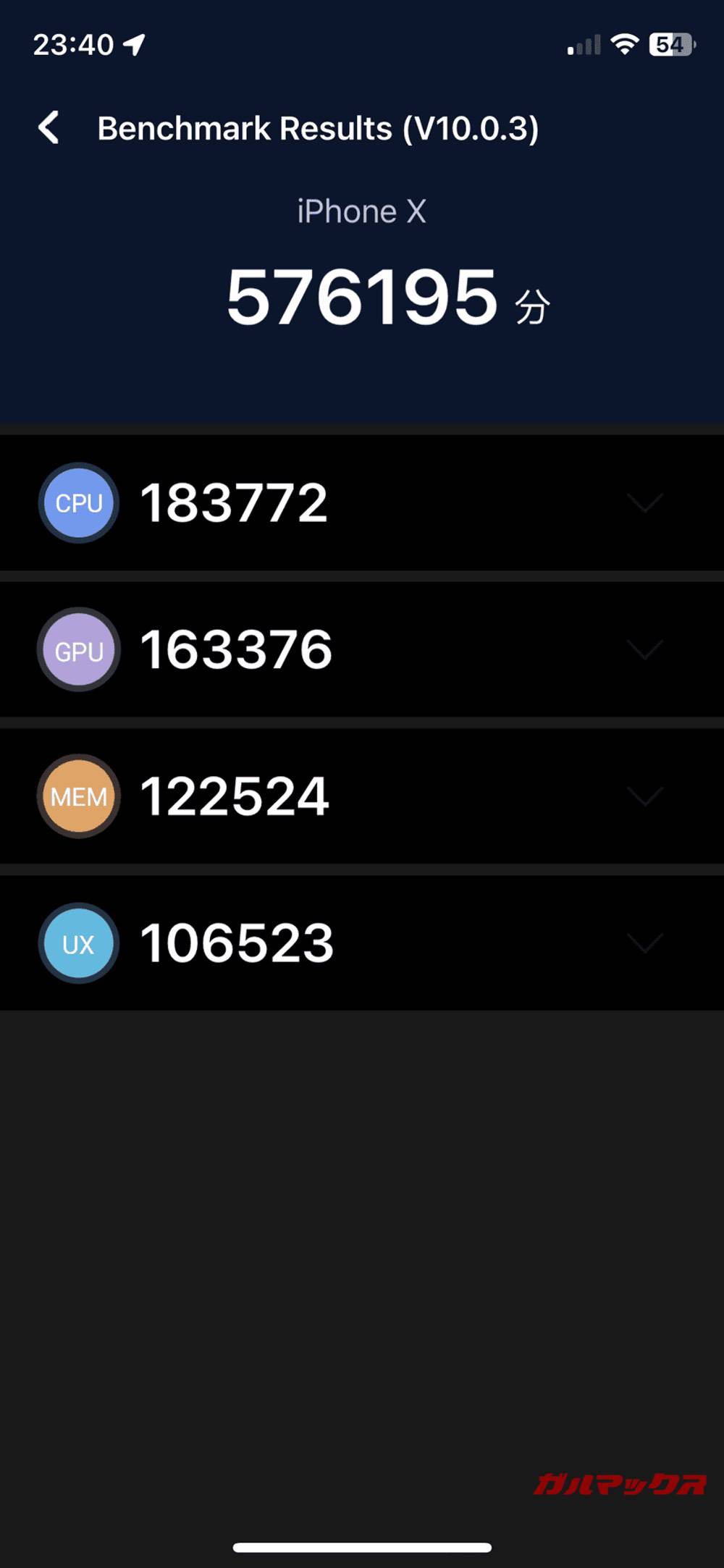Tap the iPhone X device label
This screenshot has width=724, height=1568.
(361, 211)
